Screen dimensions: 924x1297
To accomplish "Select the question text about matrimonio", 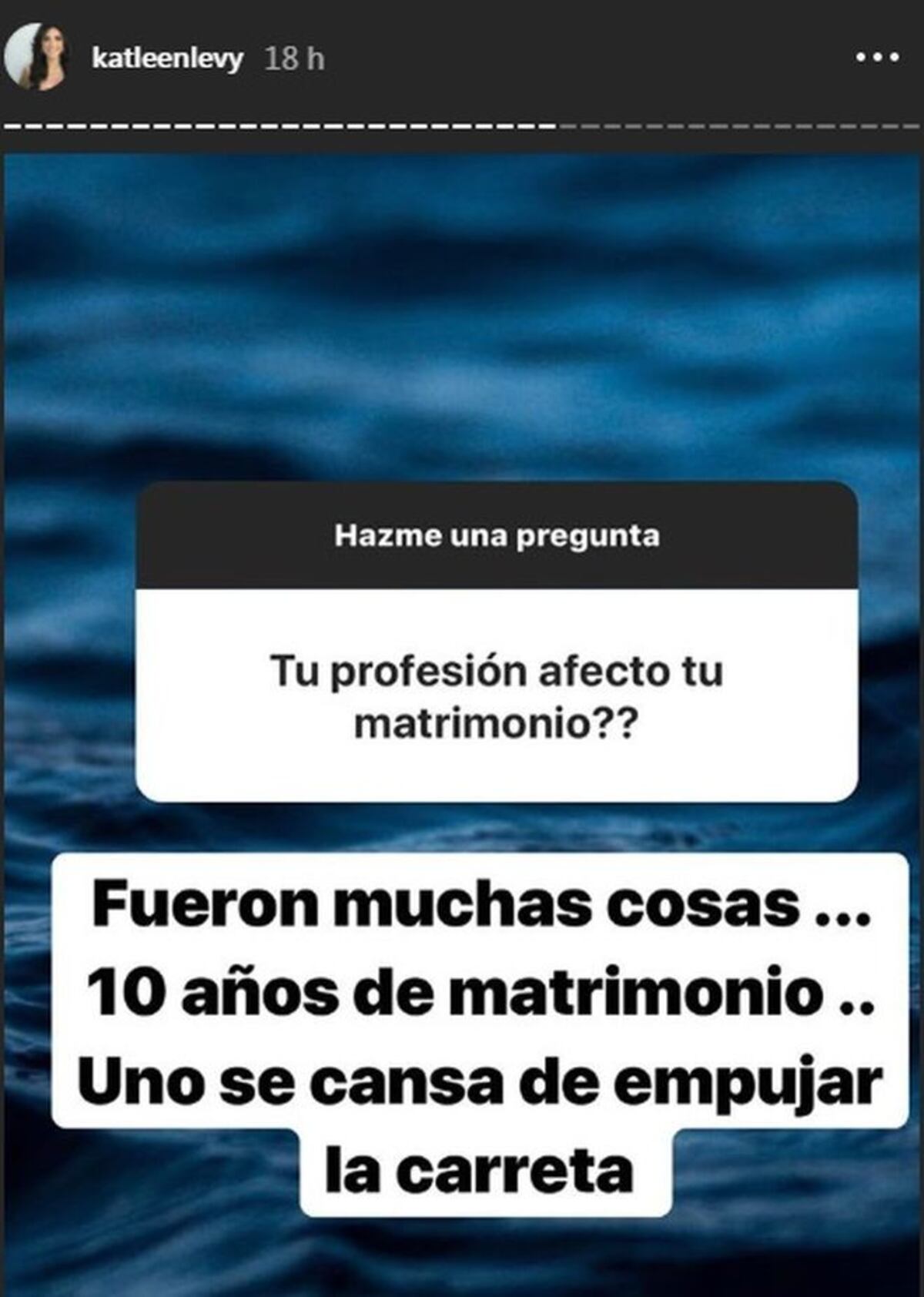I will coord(497,692).
